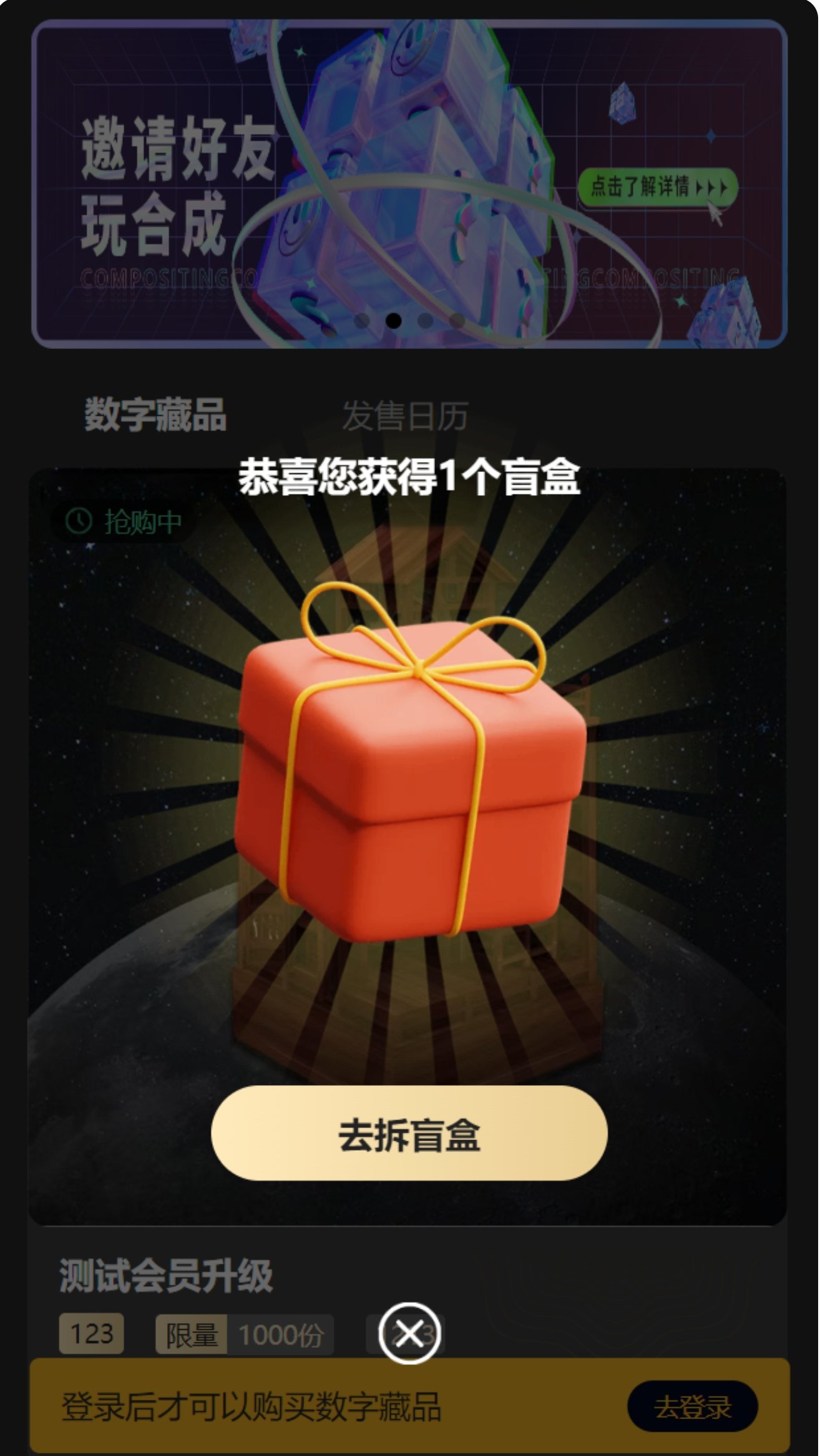Viewport: 820px width, 1456px height.
Task: Switch to the 发售日历 tab
Action: [x=405, y=416]
